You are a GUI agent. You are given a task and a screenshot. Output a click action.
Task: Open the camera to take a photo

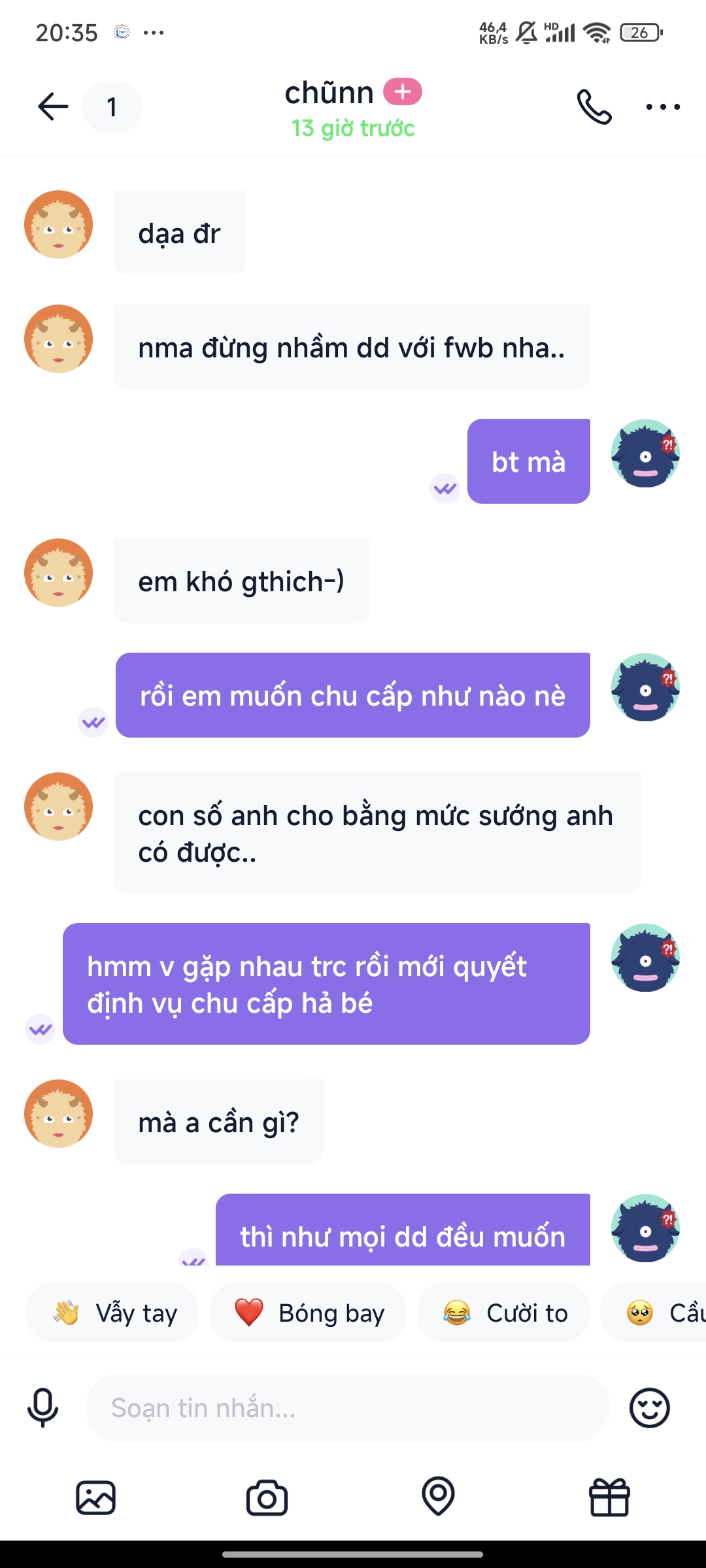coord(267,1497)
